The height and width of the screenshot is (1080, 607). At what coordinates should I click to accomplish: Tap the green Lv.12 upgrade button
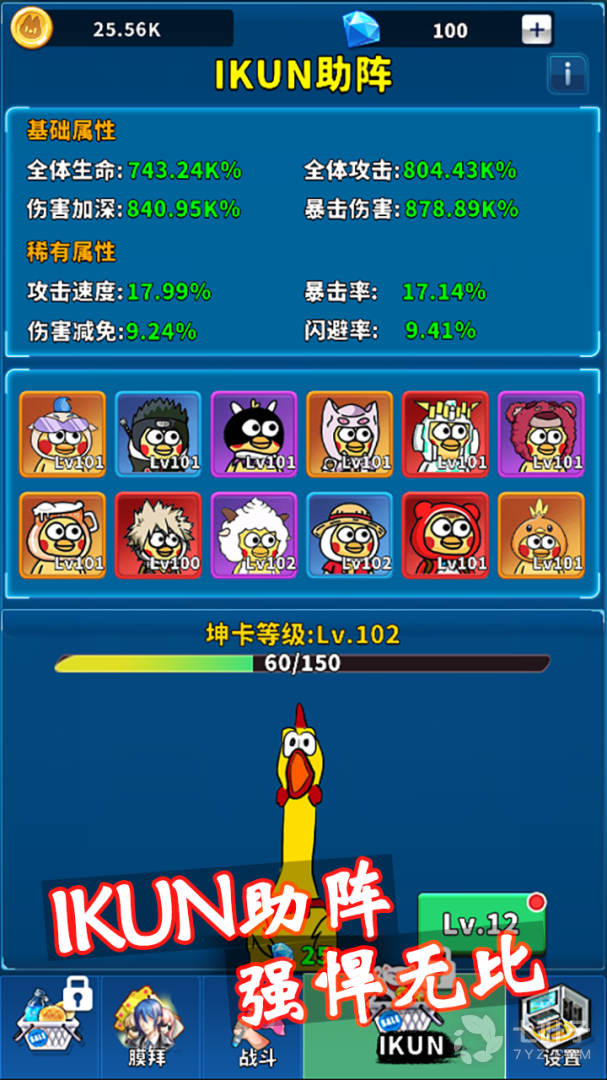[481, 925]
